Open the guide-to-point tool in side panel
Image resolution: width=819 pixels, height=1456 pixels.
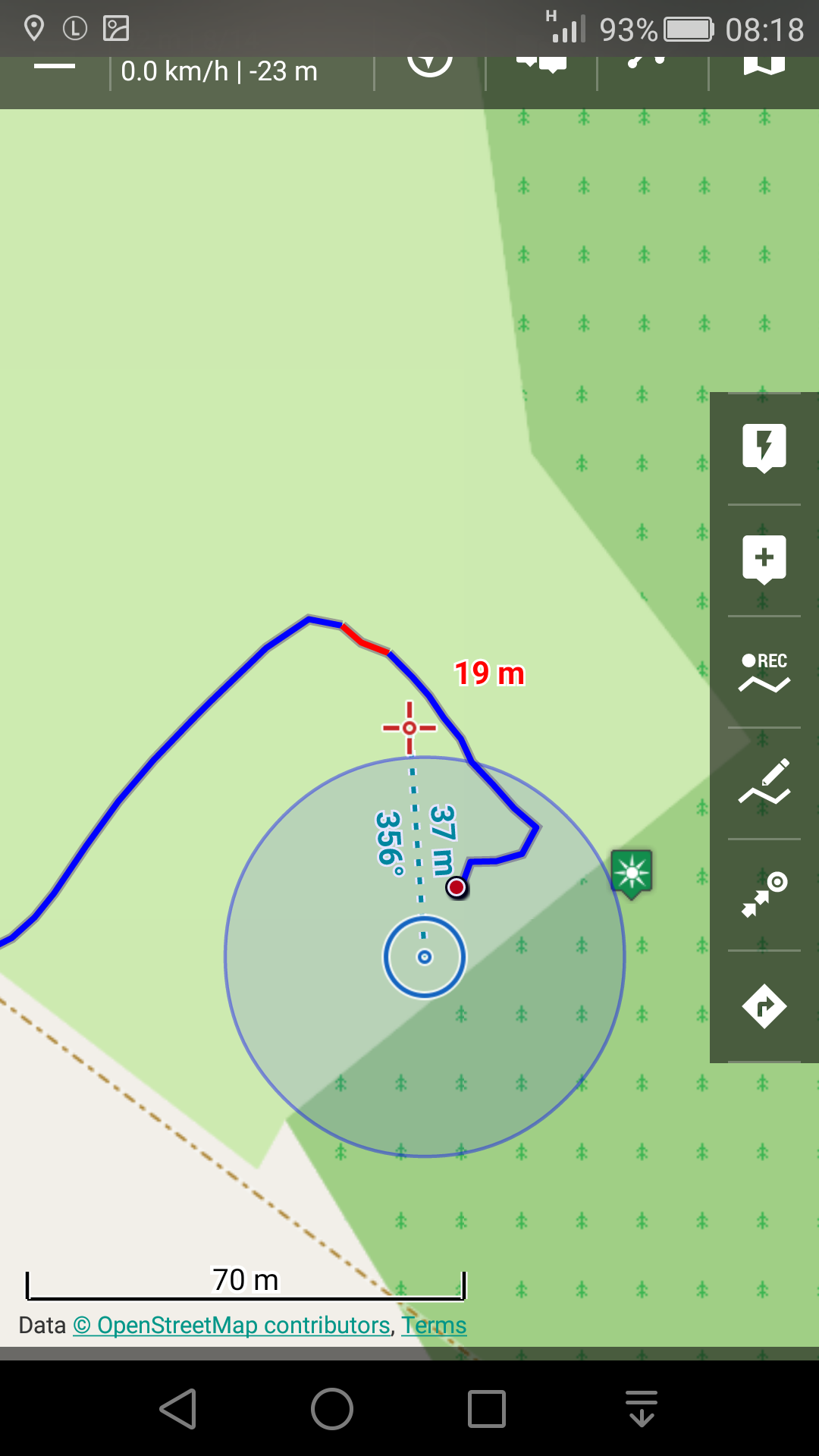tap(764, 894)
